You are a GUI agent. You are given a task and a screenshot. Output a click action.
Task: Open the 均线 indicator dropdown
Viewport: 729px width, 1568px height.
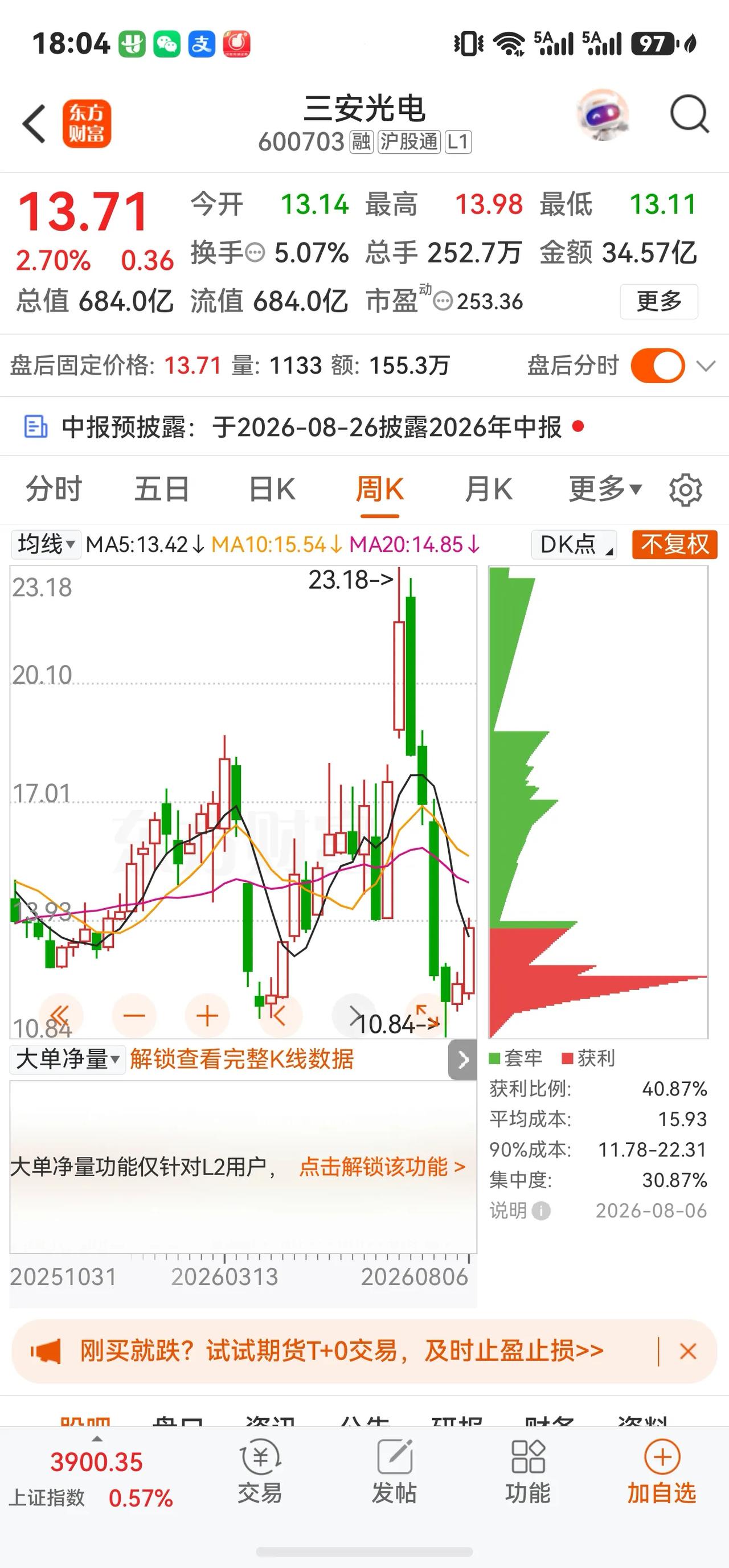pyautogui.click(x=46, y=544)
